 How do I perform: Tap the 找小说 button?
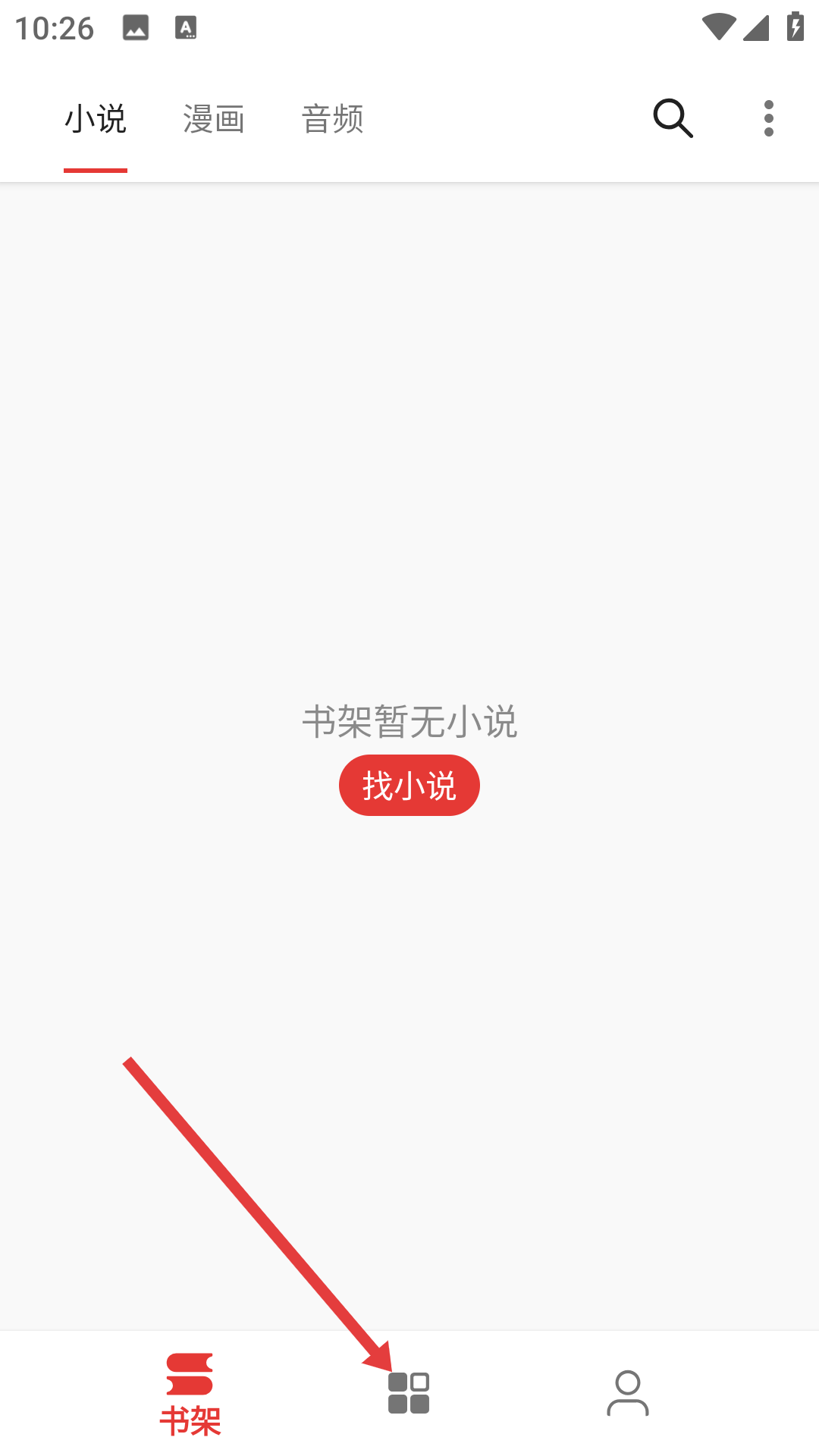pyautogui.click(x=409, y=785)
